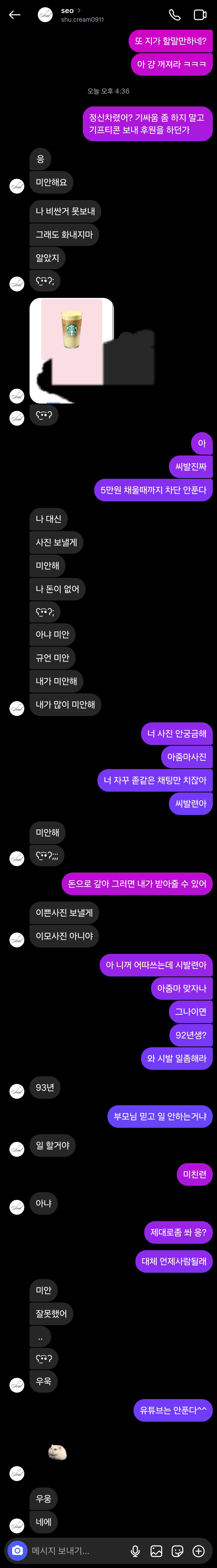The height and width of the screenshot is (1568, 217).
Task: Attach a photo from the gallery
Action: [x=156, y=1550]
